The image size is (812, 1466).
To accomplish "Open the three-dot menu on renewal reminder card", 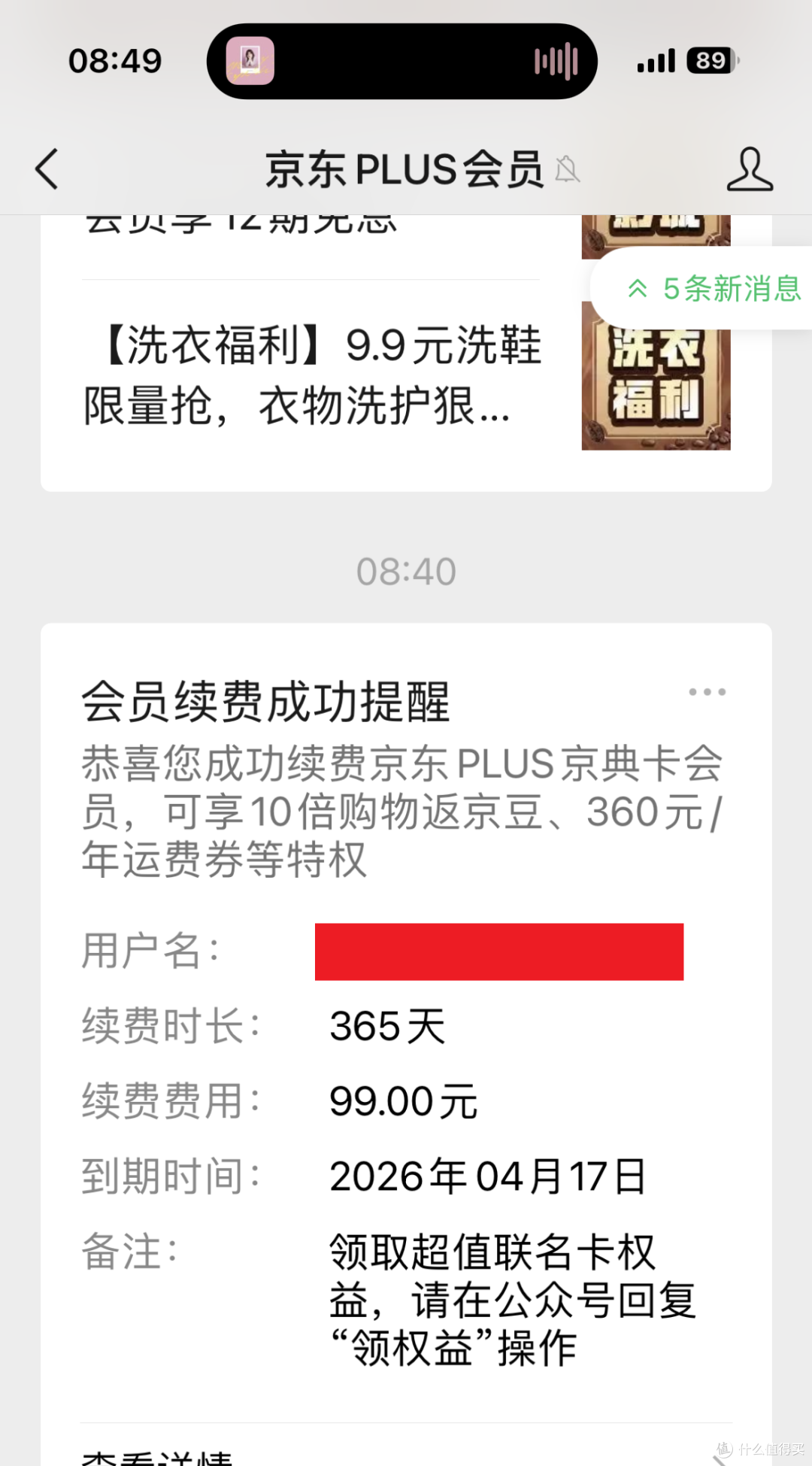I will [x=706, y=691].
